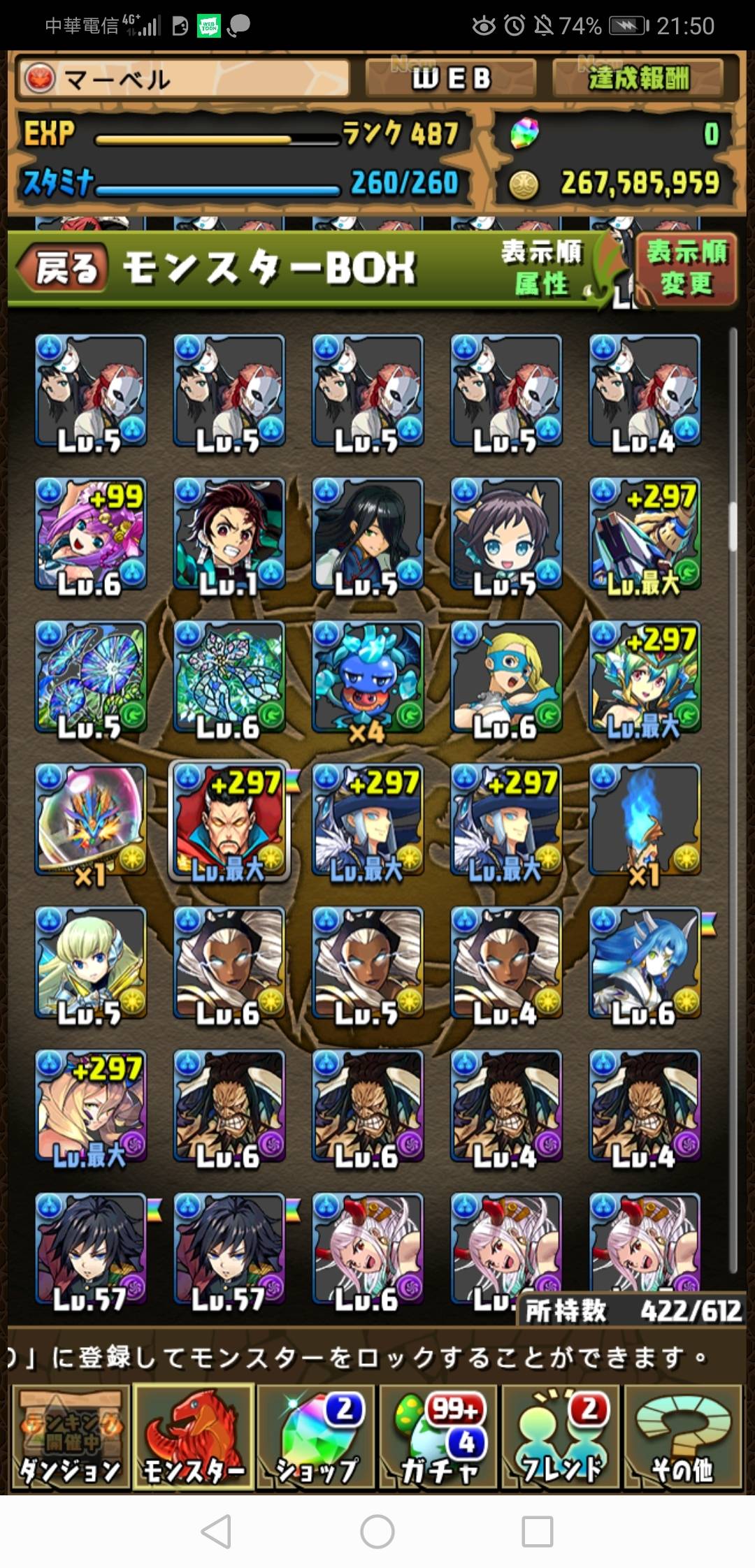Tap the 戻る back button
Screen dimensions: 755x1568
(63, 268)
